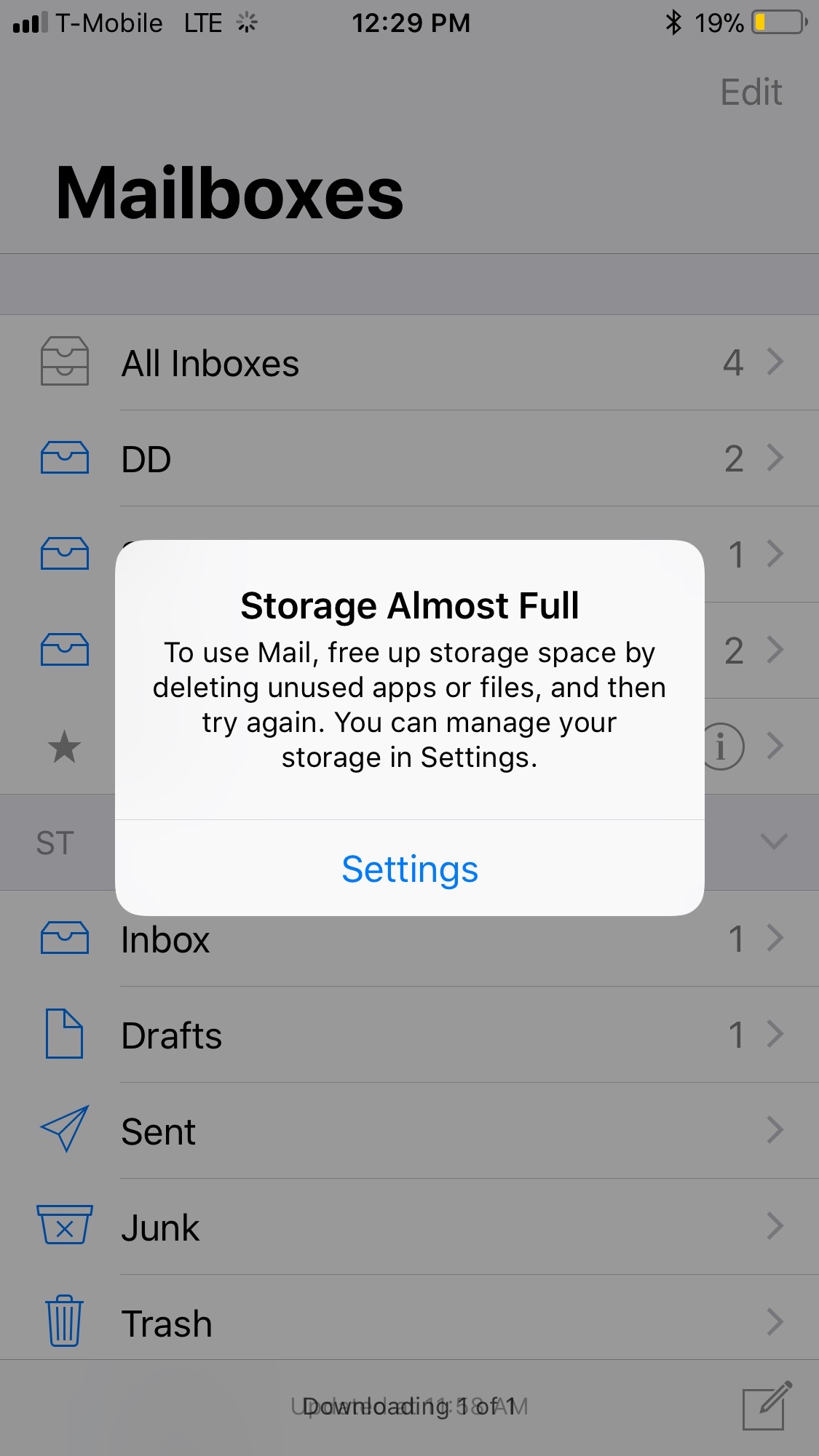Tap the Inbox tray icon

pyautogui.click(x=65, y=939)
